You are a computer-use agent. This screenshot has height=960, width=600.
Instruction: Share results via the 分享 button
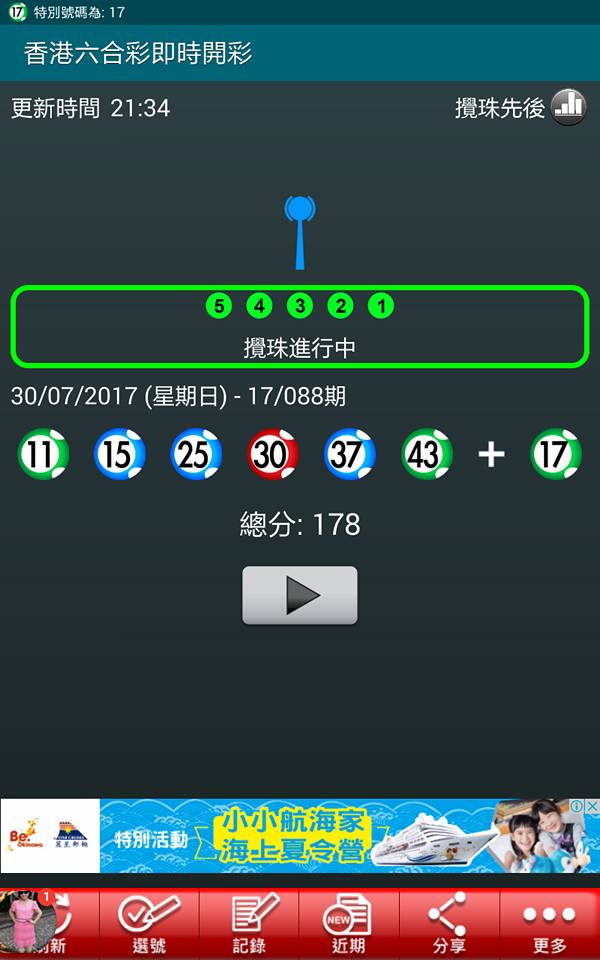coord(449,924)
